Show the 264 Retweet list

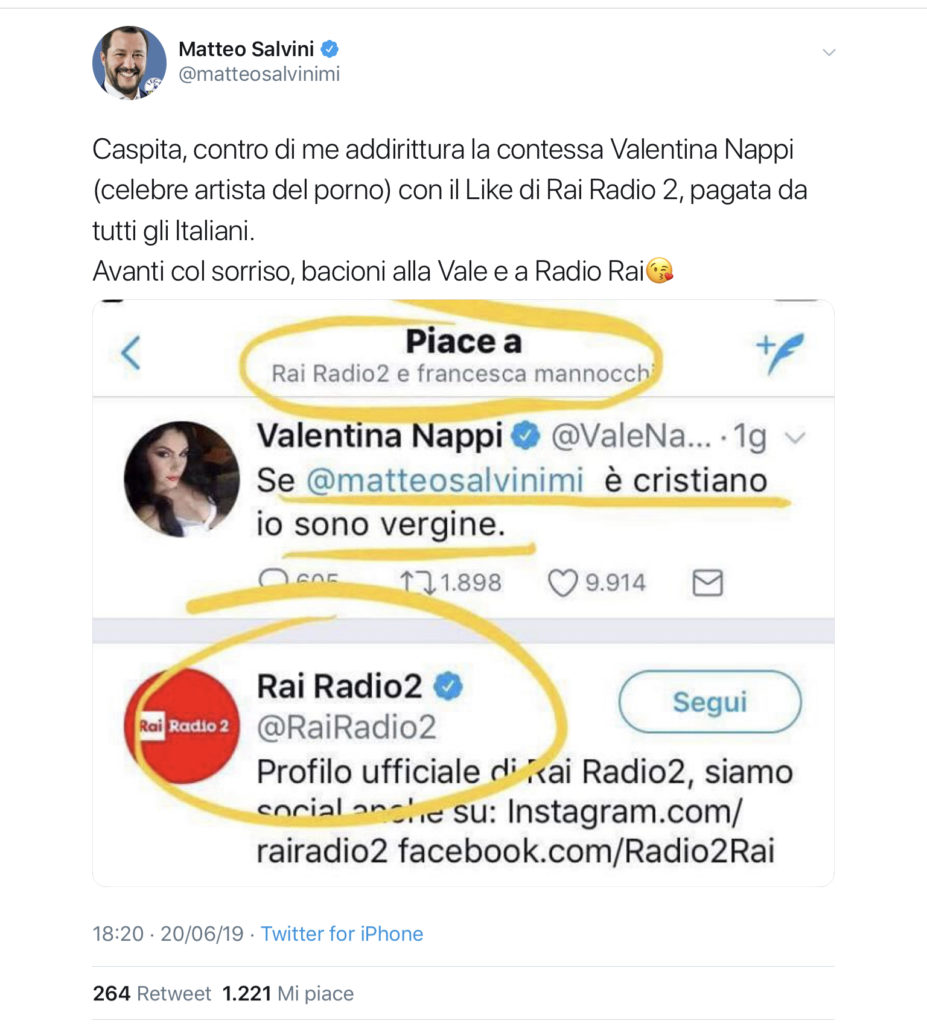coord(152,994)
